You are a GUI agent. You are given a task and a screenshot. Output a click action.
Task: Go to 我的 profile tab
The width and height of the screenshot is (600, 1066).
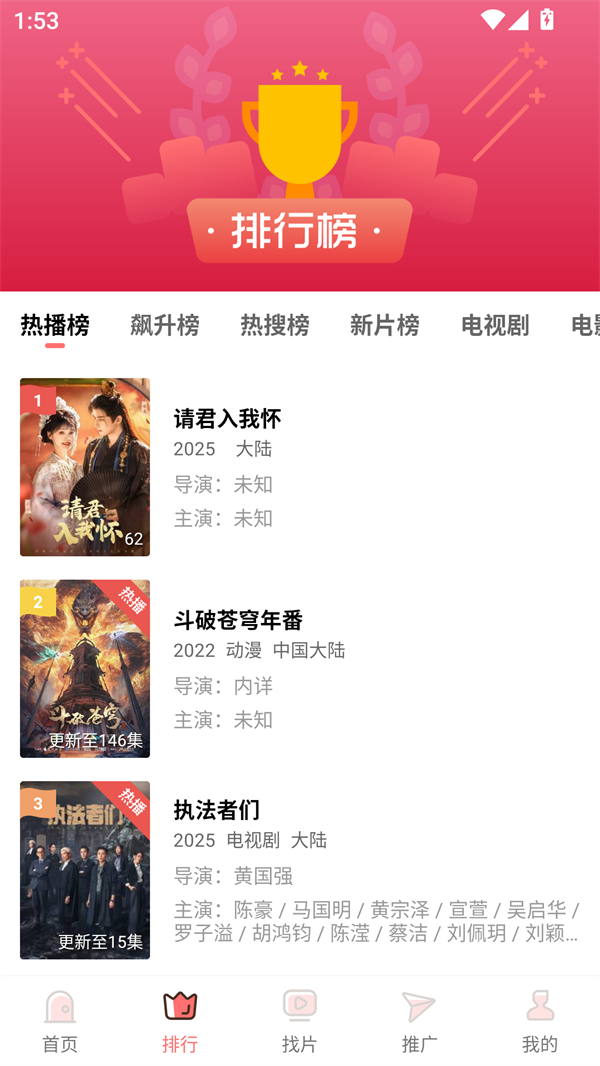tap(540, 1021)
